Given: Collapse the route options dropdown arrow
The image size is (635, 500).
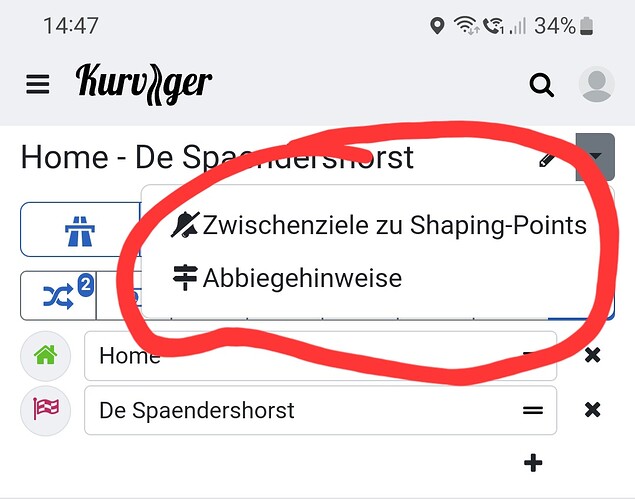Looking at the screenshot, I should (x=594, y=157).
